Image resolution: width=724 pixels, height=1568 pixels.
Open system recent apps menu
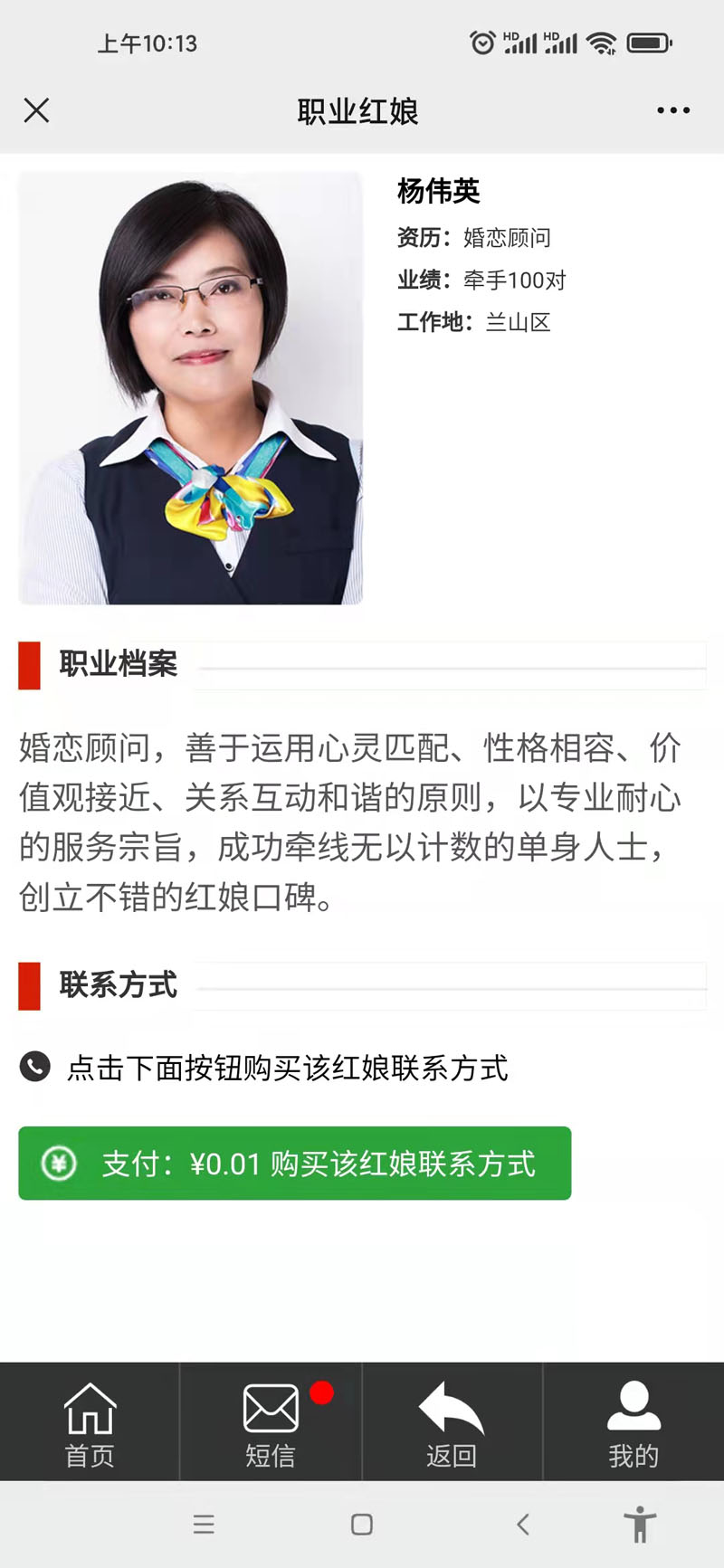pos(204,1525)
